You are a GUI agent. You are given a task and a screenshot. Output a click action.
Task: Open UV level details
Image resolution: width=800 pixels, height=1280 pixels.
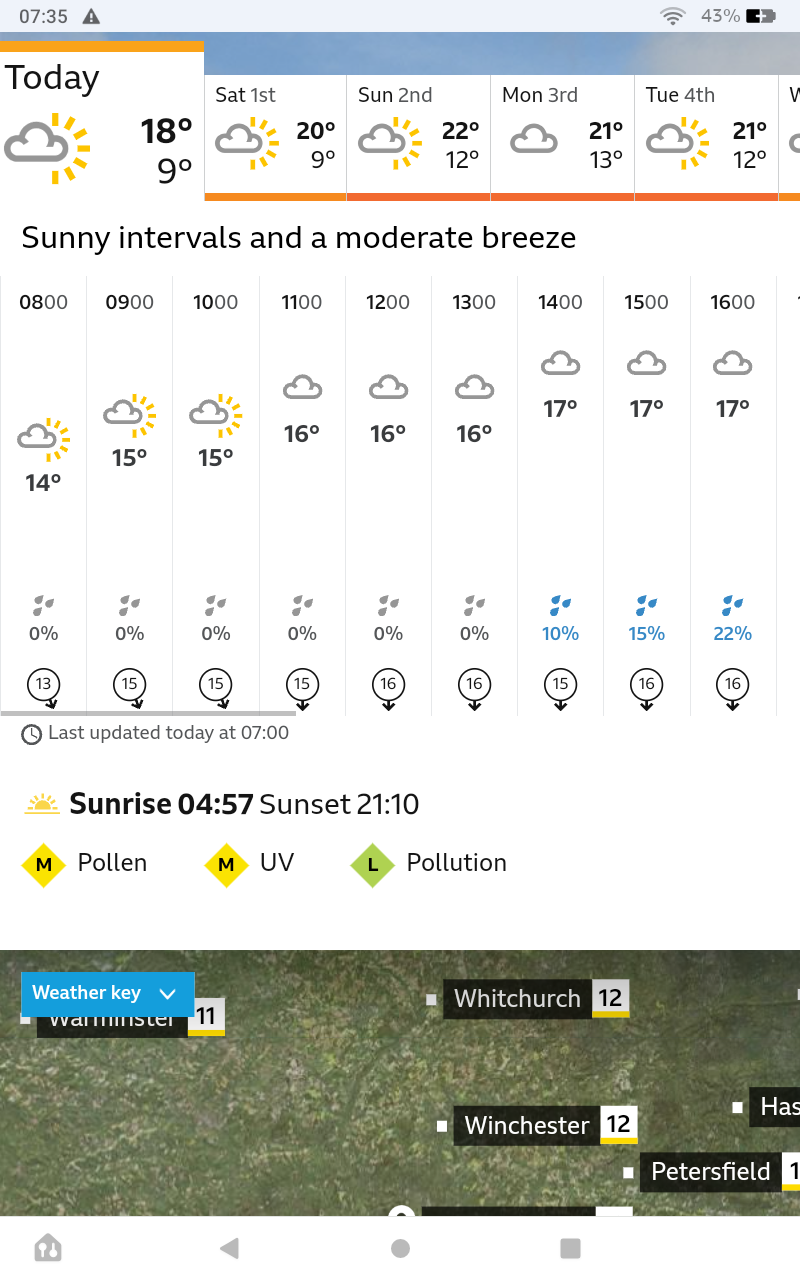click(x=250, y=863)
